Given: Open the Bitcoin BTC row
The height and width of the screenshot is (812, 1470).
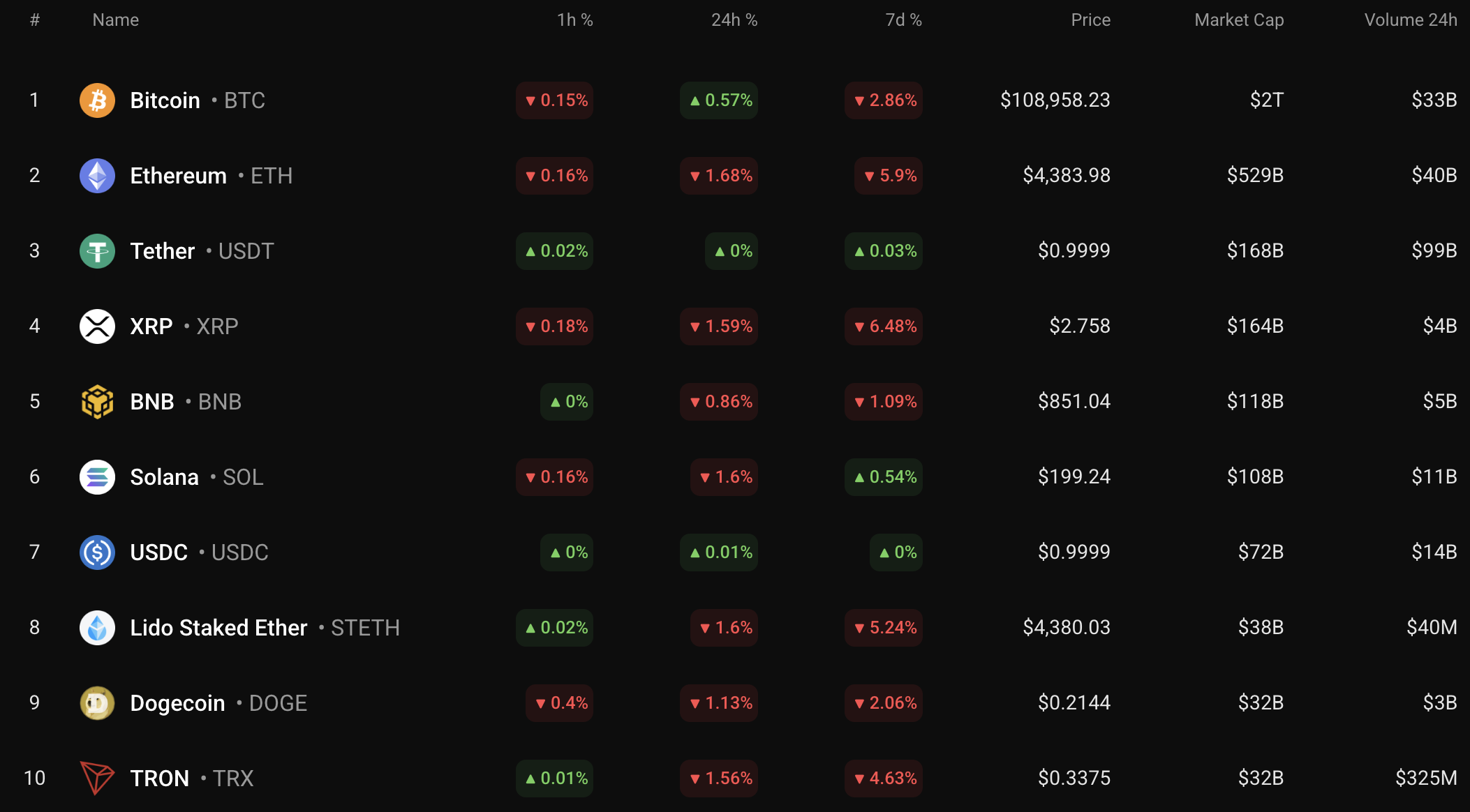Looking at the screenshot, I should [x=165, y=100].
